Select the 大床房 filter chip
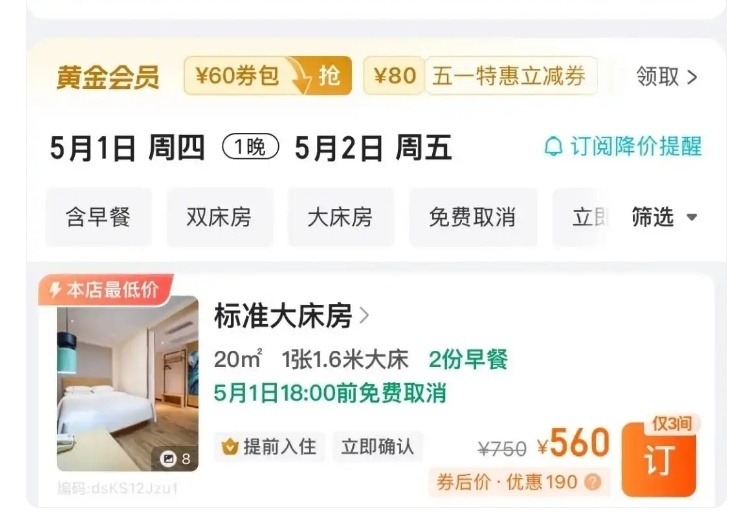Screen dimensions: 750x530 click(x=340, y=217)
